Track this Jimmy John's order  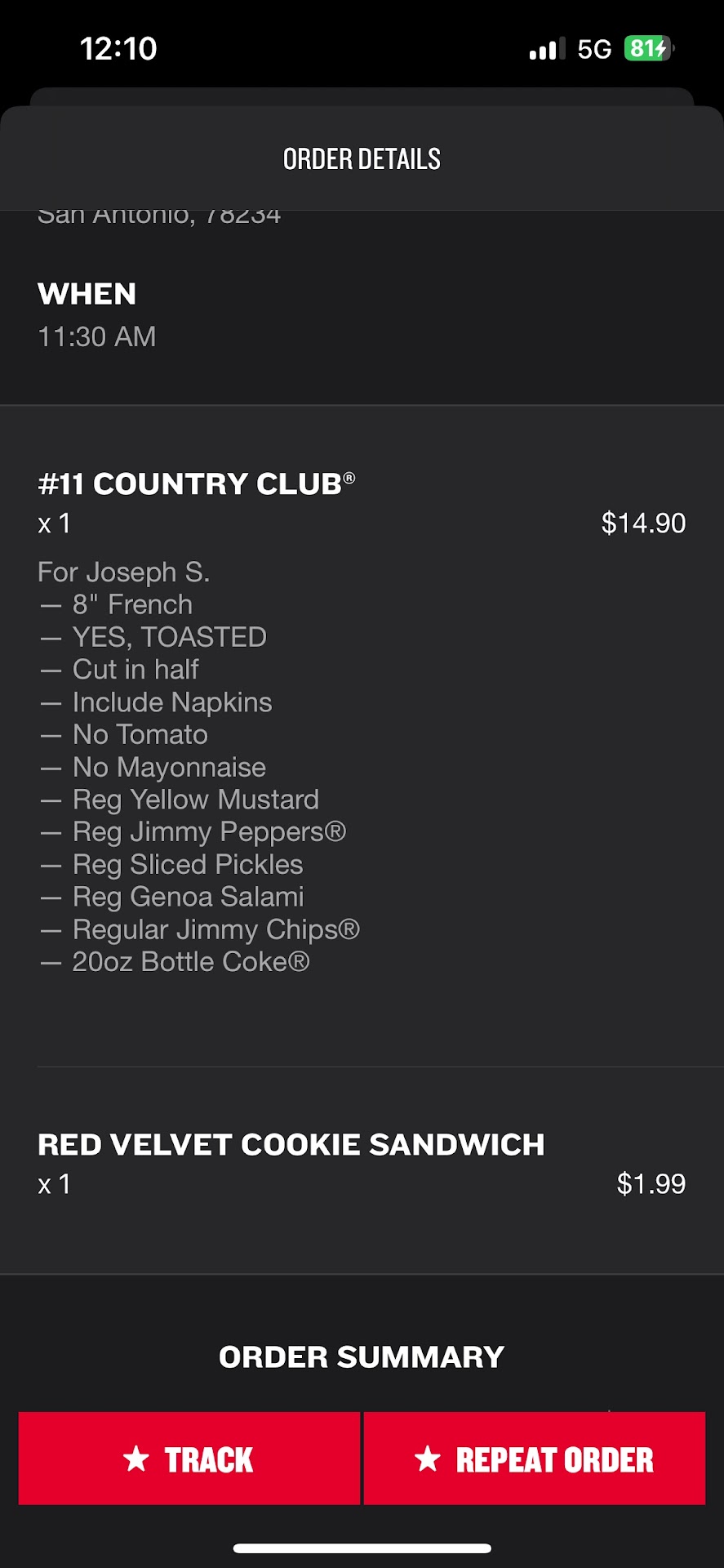189,1459
